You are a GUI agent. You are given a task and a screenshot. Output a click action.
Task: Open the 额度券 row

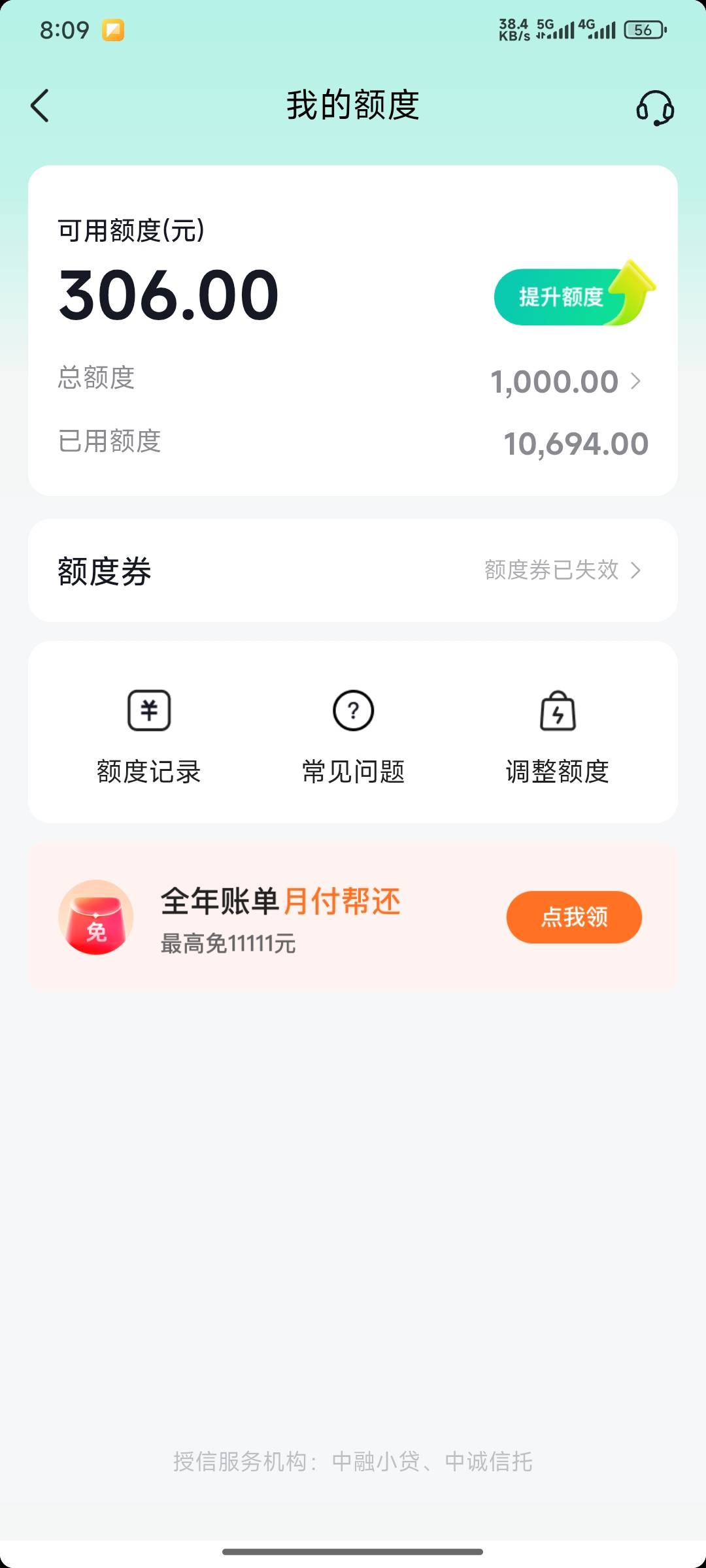[x=353, y=570]
